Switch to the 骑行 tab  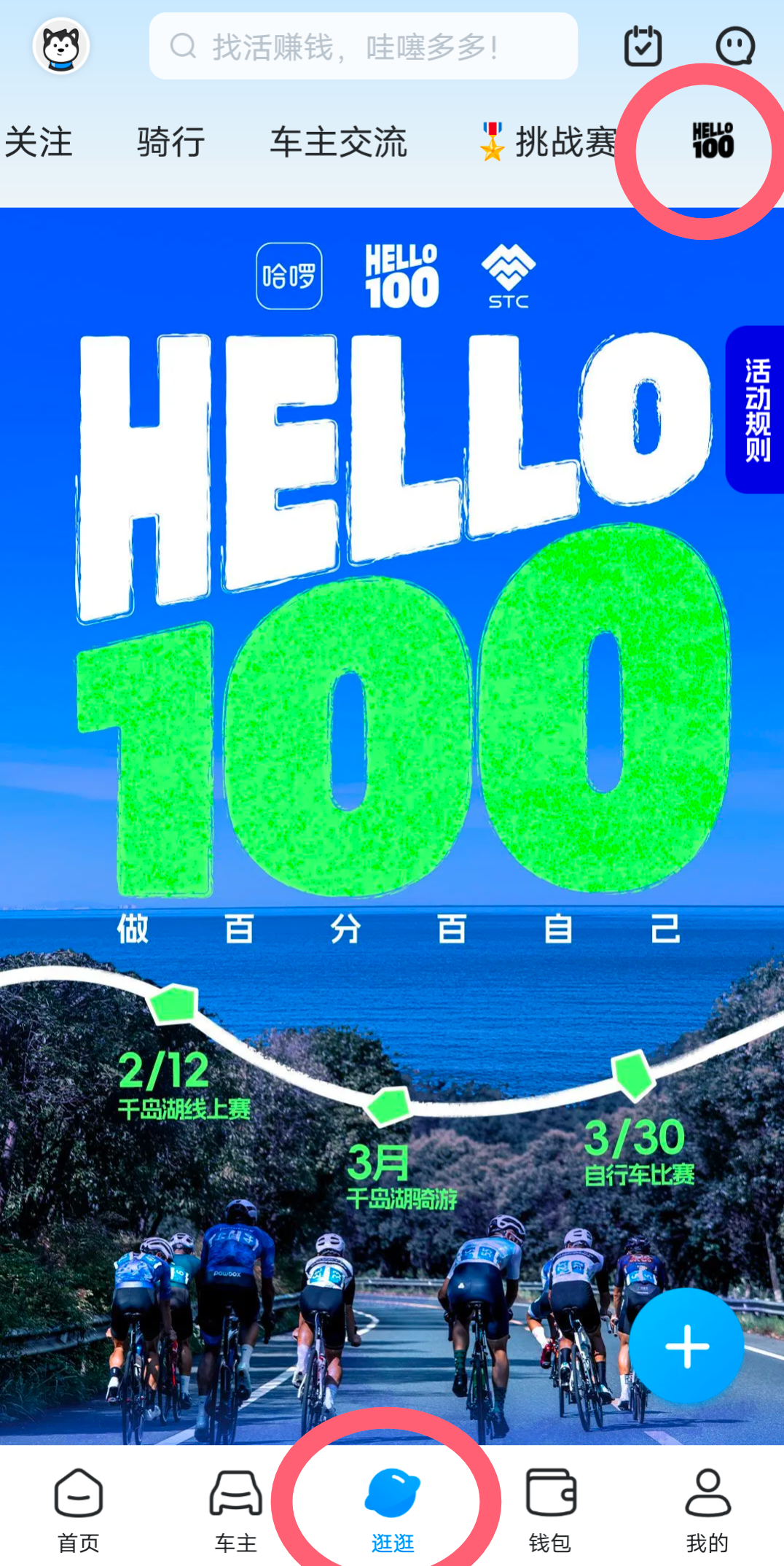170,141
